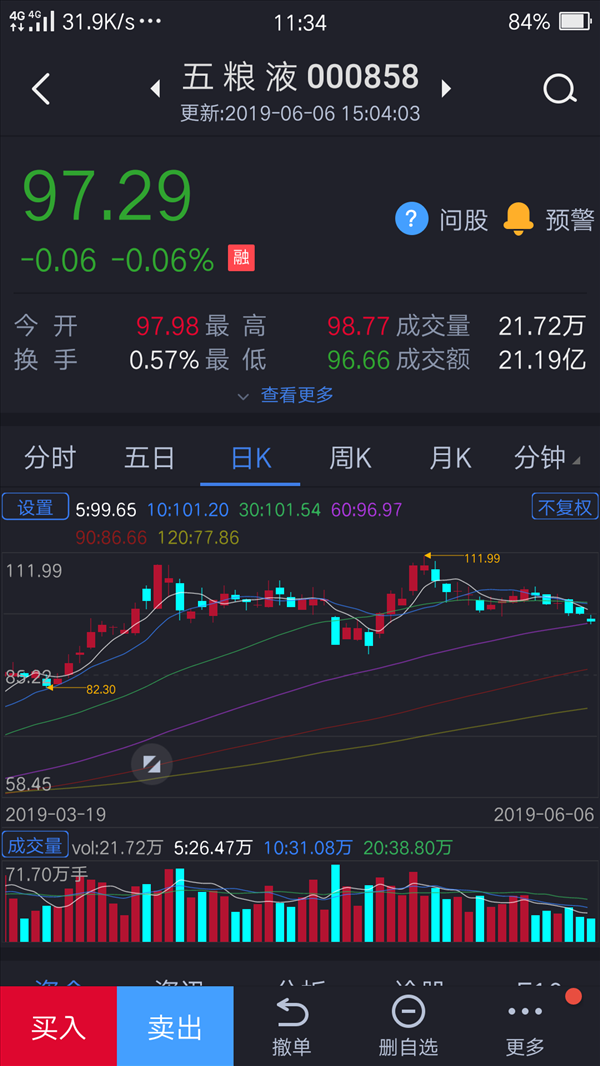Set a price alert with 预警
The width and height of the screenshot is (600, 1066).
tap(550, 220)
